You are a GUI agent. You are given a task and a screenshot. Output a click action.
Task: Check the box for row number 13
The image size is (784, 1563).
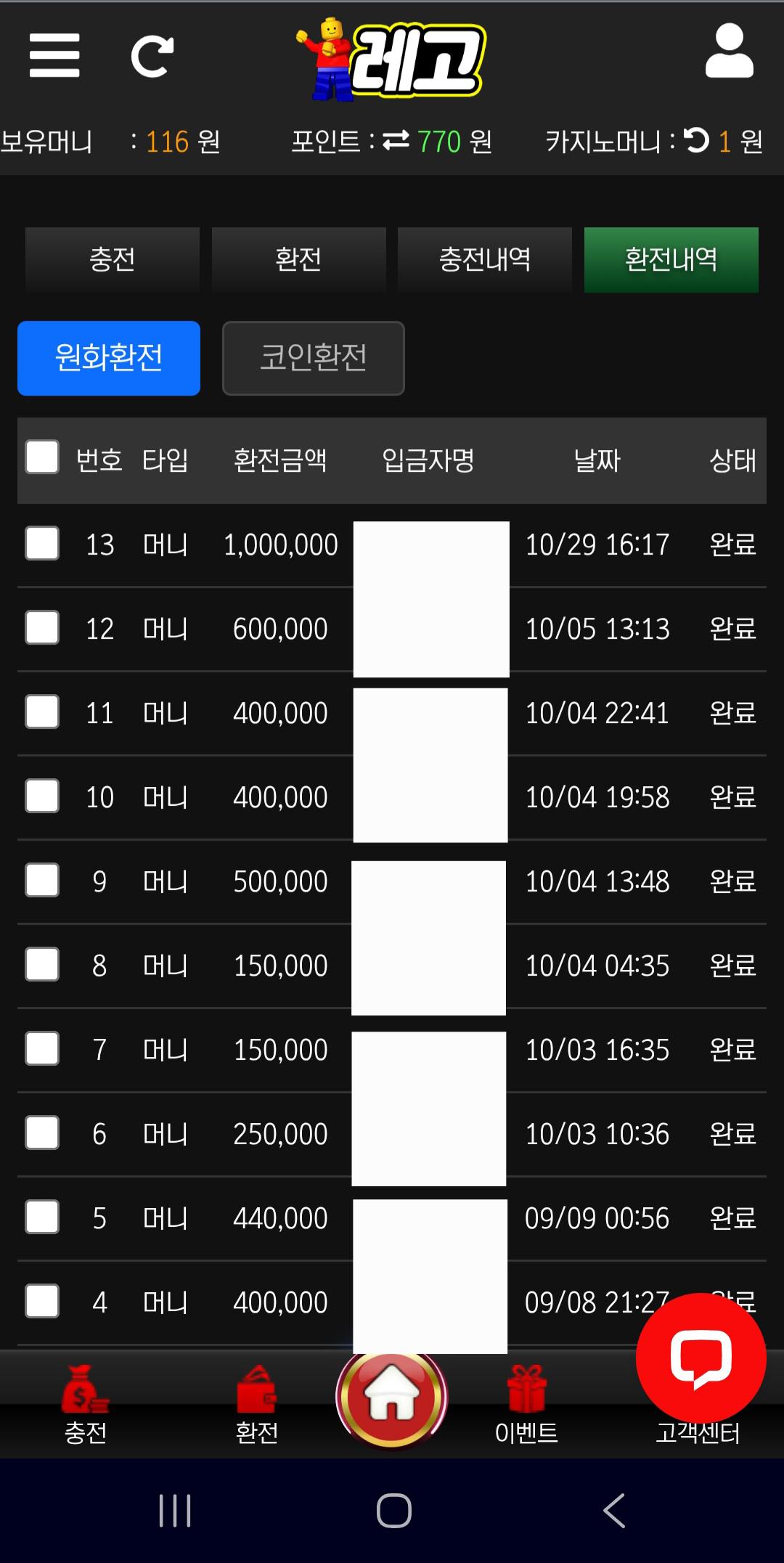pos(42,544)
